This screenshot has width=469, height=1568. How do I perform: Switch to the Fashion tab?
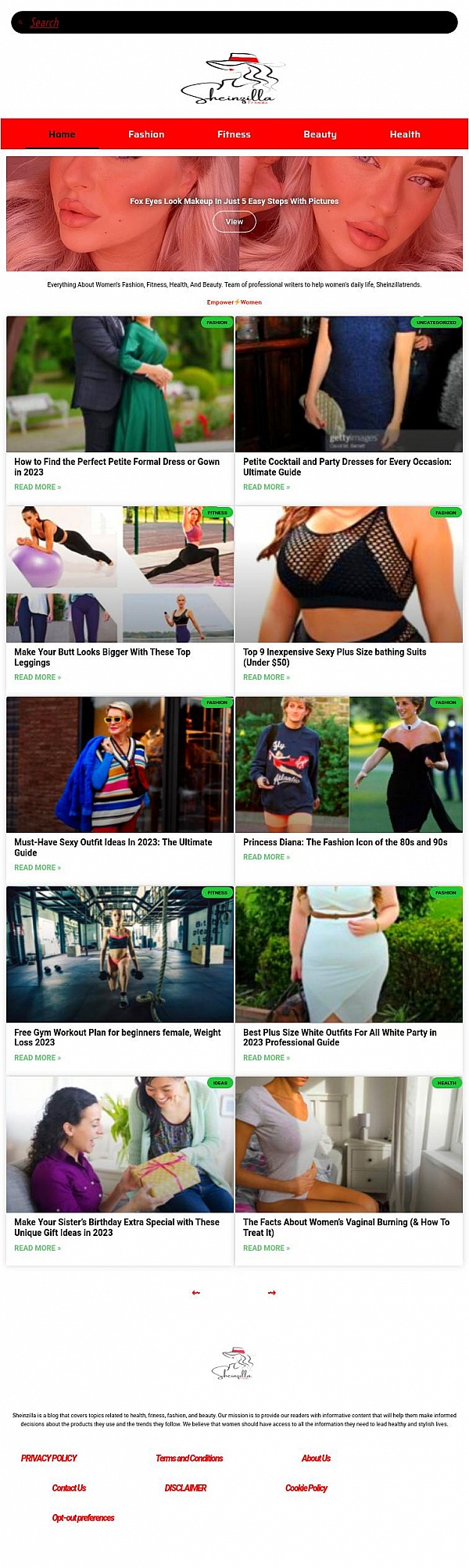tap(146, 134)
